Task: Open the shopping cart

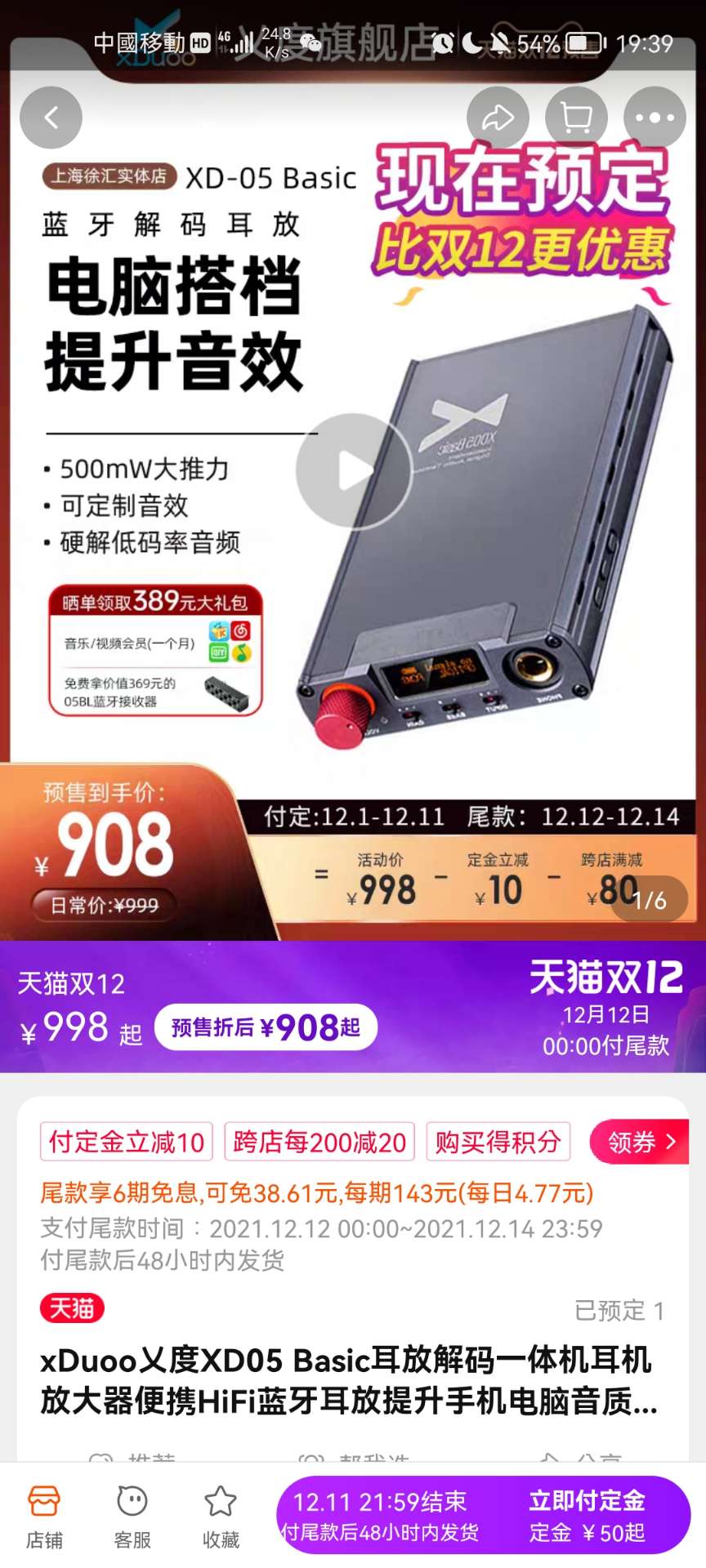Action: point(576,118)
